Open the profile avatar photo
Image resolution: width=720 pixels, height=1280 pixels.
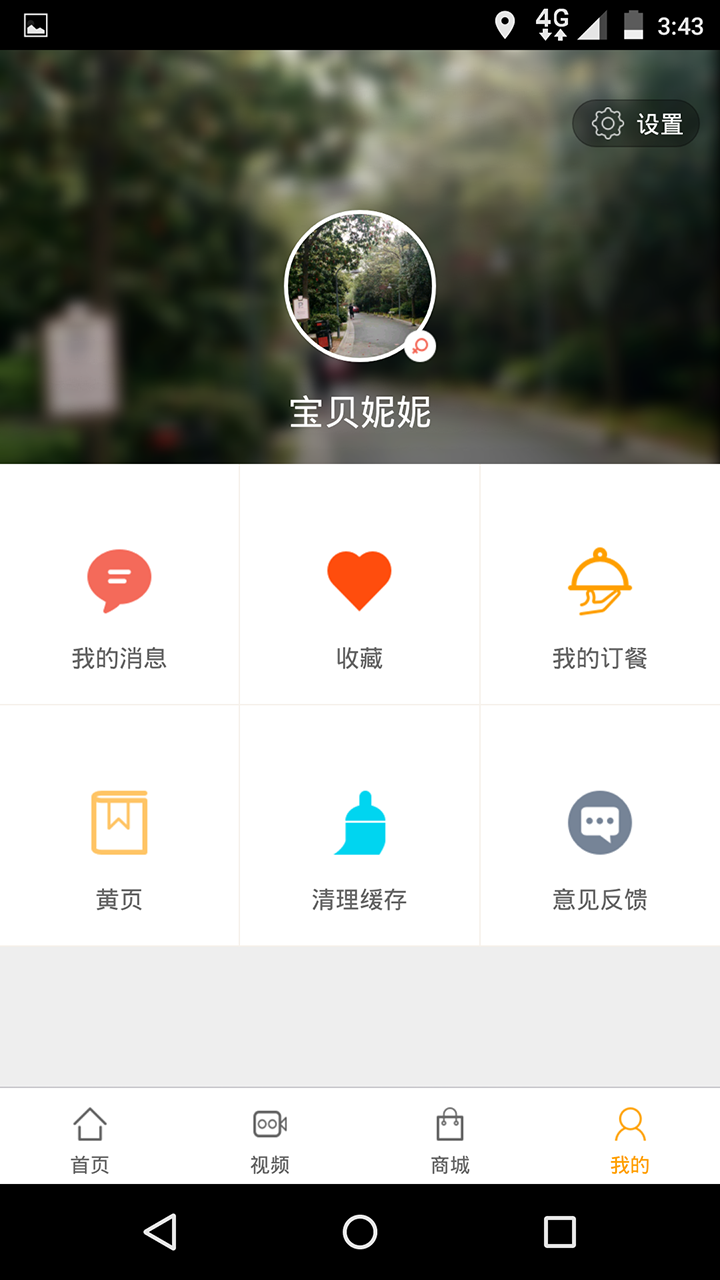pos(360,286)
